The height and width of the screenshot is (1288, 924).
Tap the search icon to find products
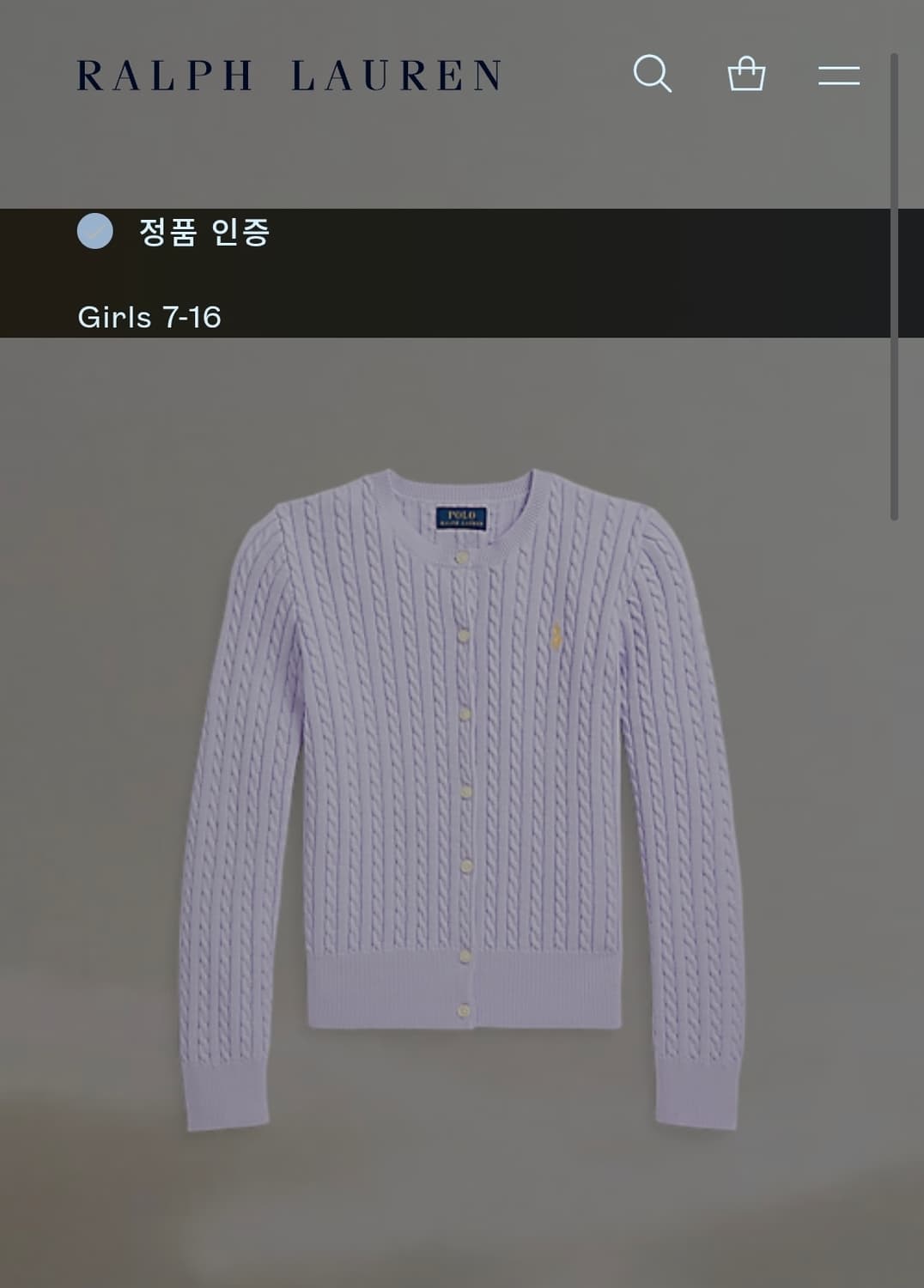coord(655,76)
